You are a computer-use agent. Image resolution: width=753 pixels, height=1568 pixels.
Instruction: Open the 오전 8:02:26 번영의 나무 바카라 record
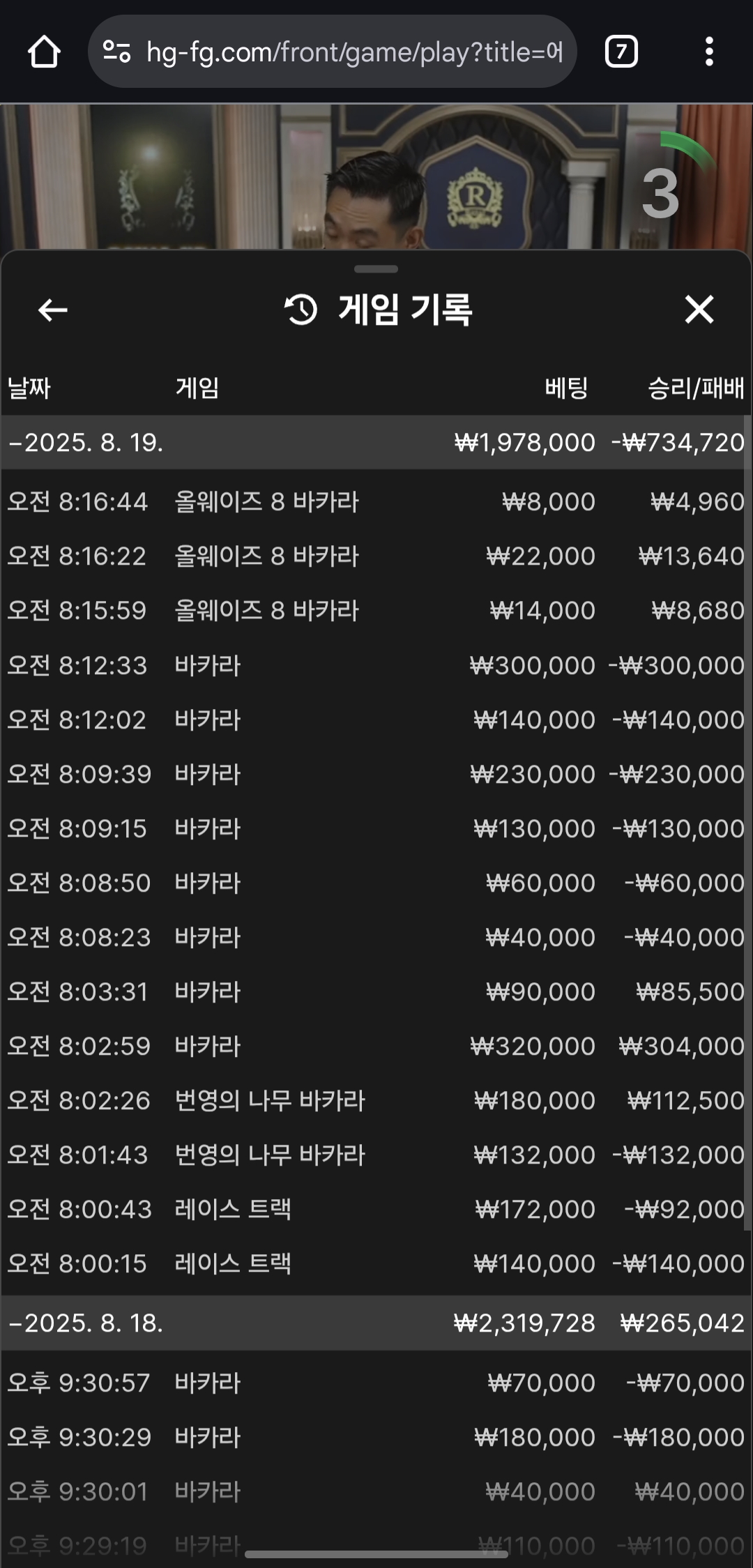(376, 1100)
